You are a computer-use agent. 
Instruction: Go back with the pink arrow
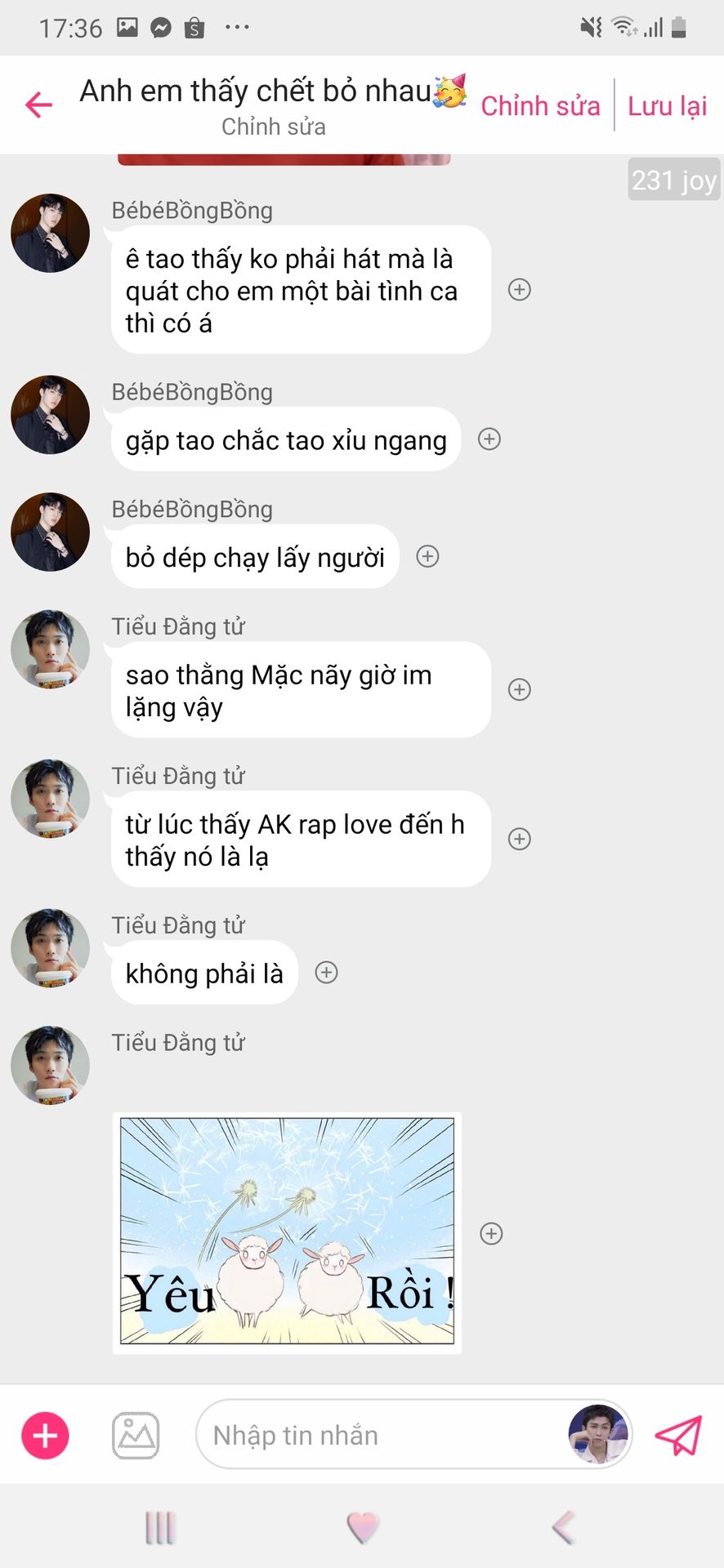(38, 105)
